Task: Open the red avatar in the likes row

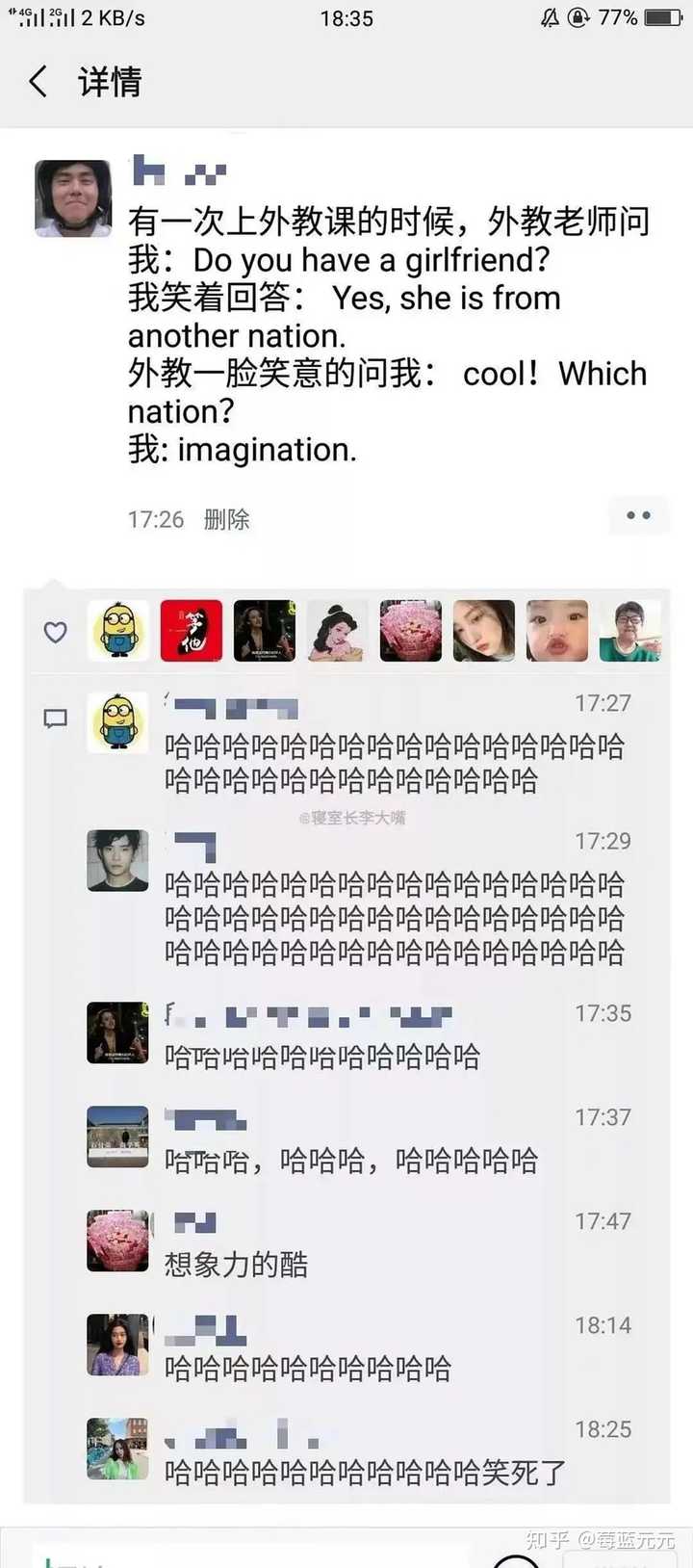Action: pyautogui.click(x=191, y=631)
